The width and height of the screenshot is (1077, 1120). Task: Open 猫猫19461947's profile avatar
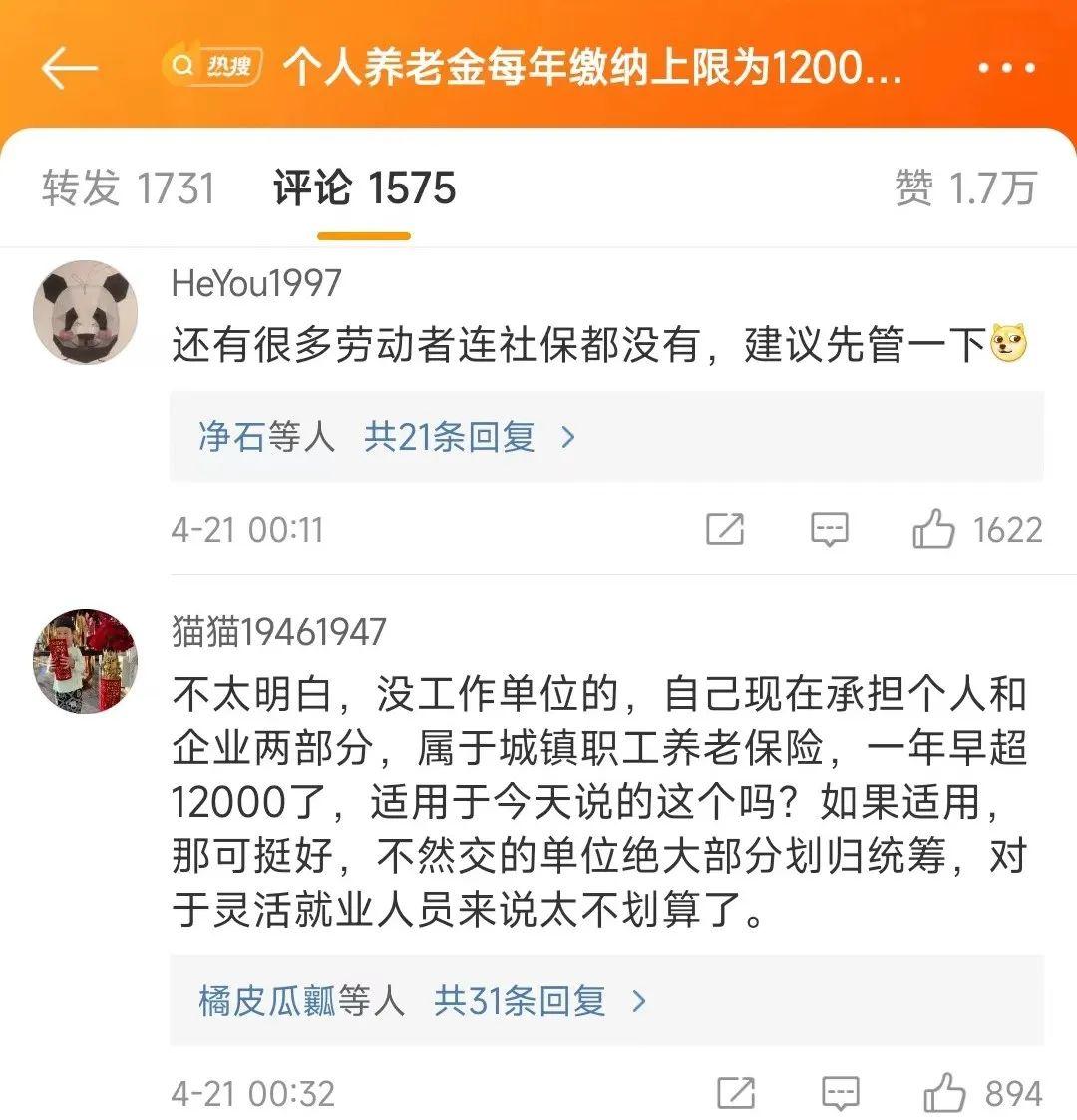(86, 662)
